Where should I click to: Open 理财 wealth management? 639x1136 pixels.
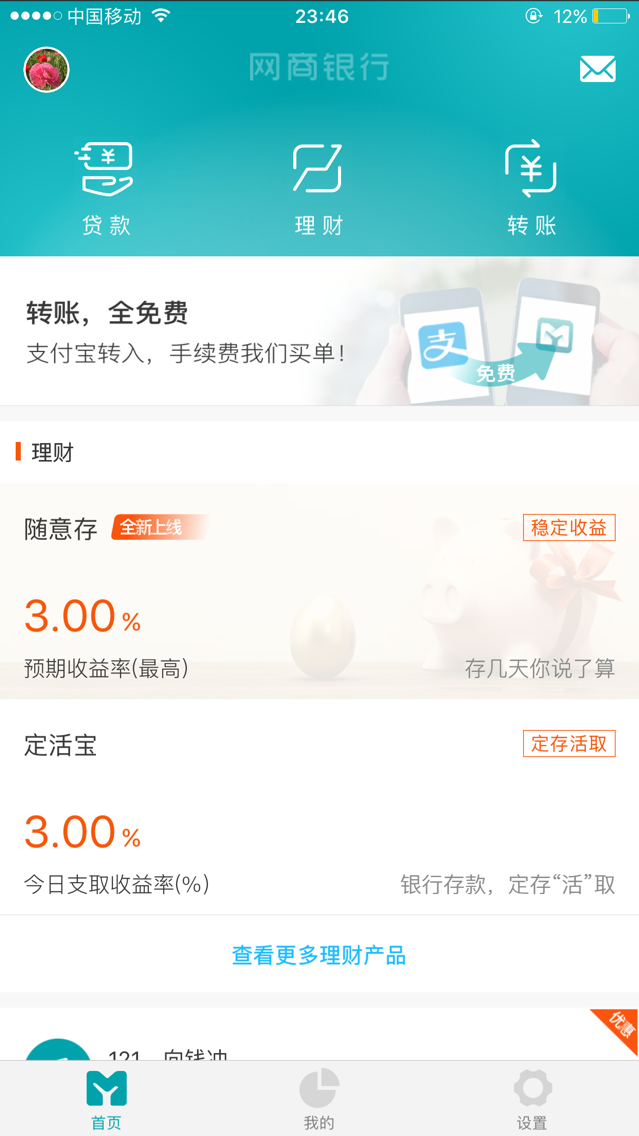(x=318, y=189)
